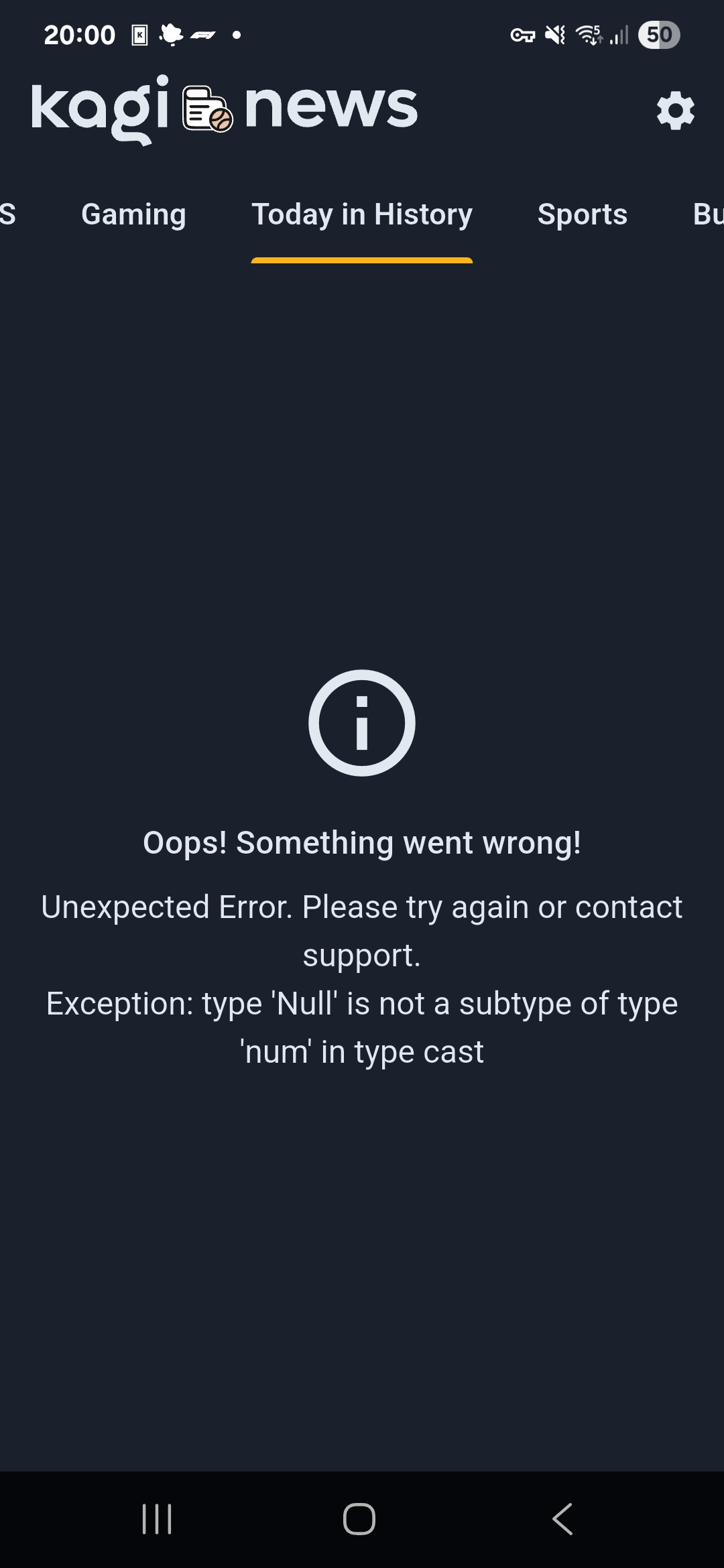
Task: Switch to the Gaming tab
Action: pyautogui.click(x=133, y=214)
